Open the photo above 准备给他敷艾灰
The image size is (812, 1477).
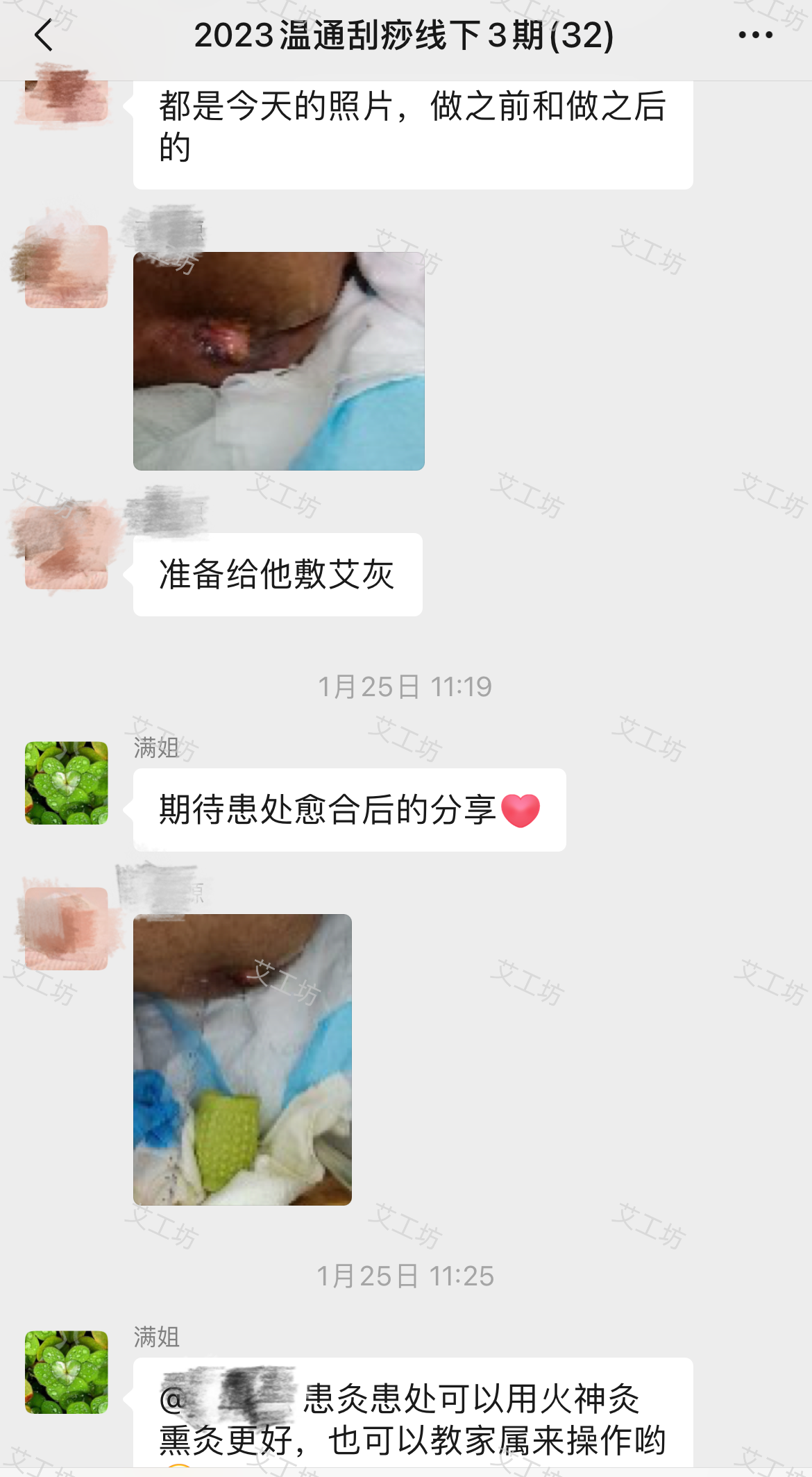click(278, 361)
